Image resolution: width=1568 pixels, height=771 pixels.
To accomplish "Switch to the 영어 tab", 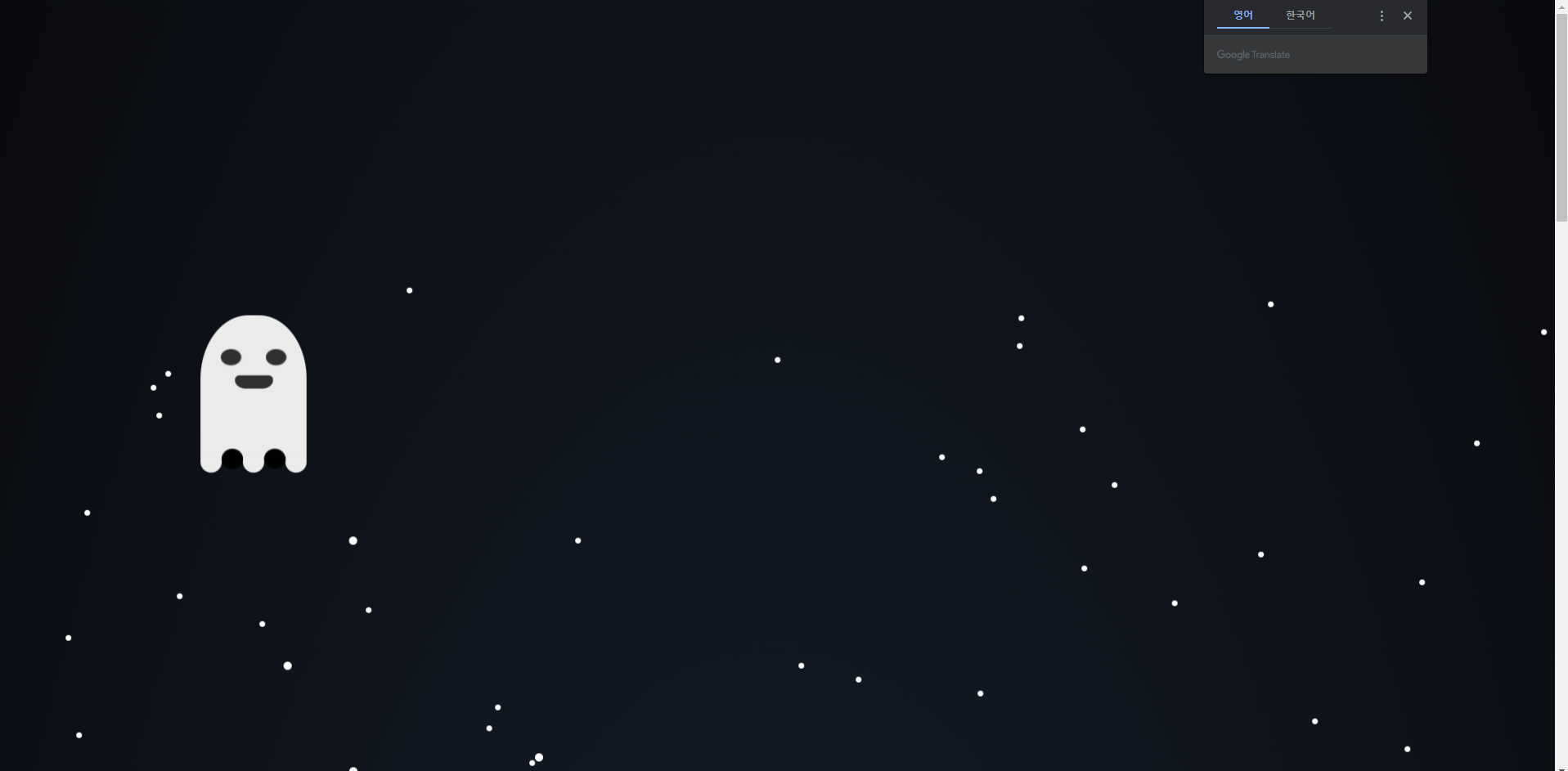I will click(1242, 16).
